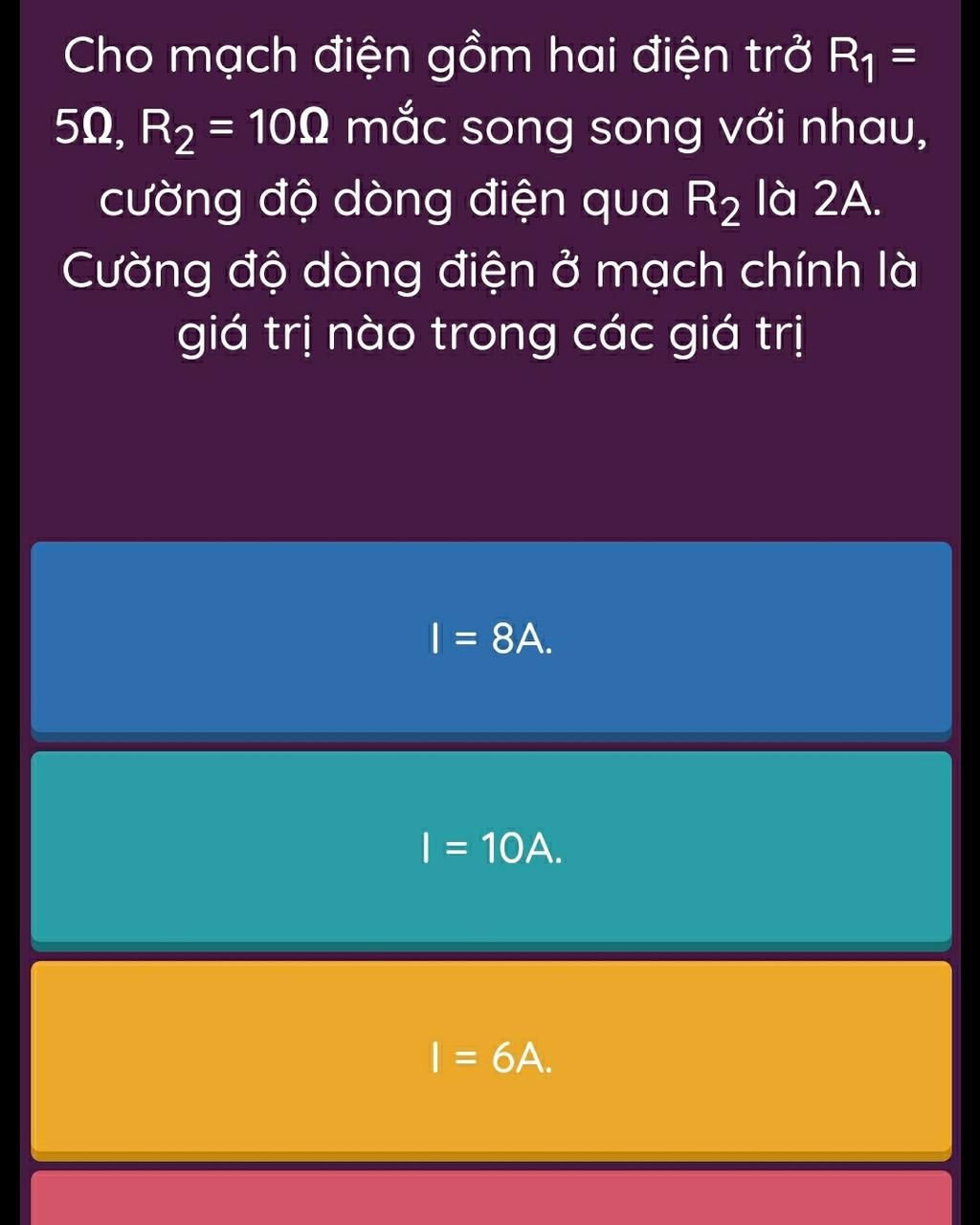Screen dimensions: 980x1225
Task: Select the answer I = 8A
Action: click(x=491, y=638)
